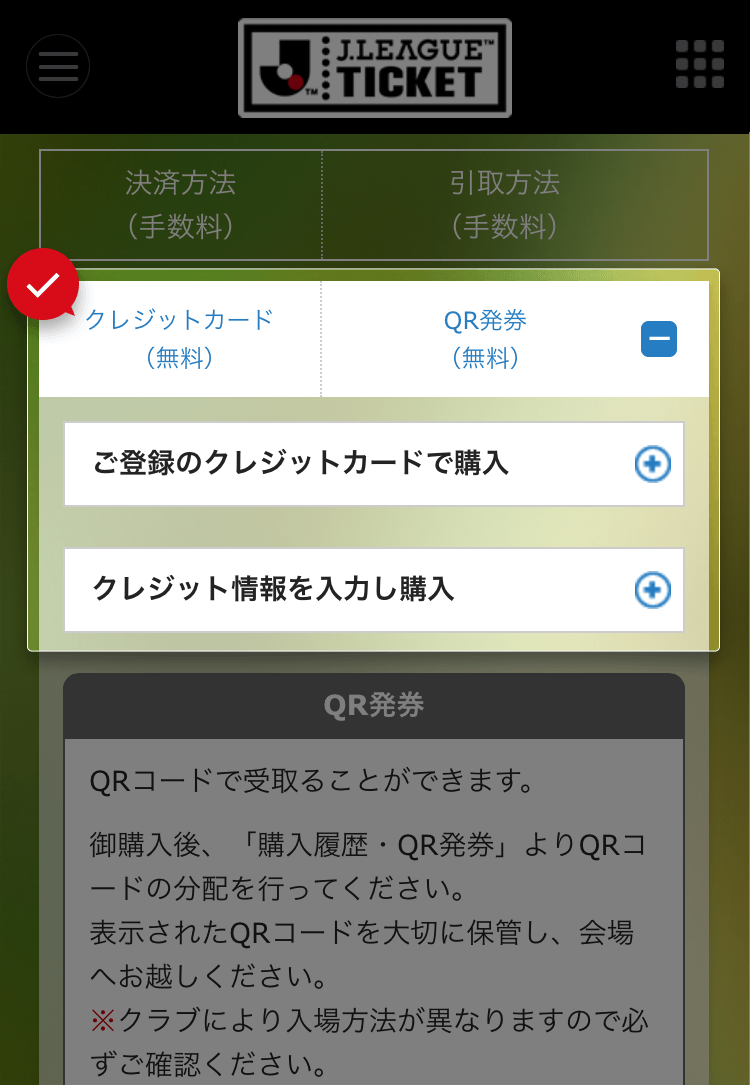Open the grid apps menu
Screen dimensions: 750x1085
coord(699,65)
